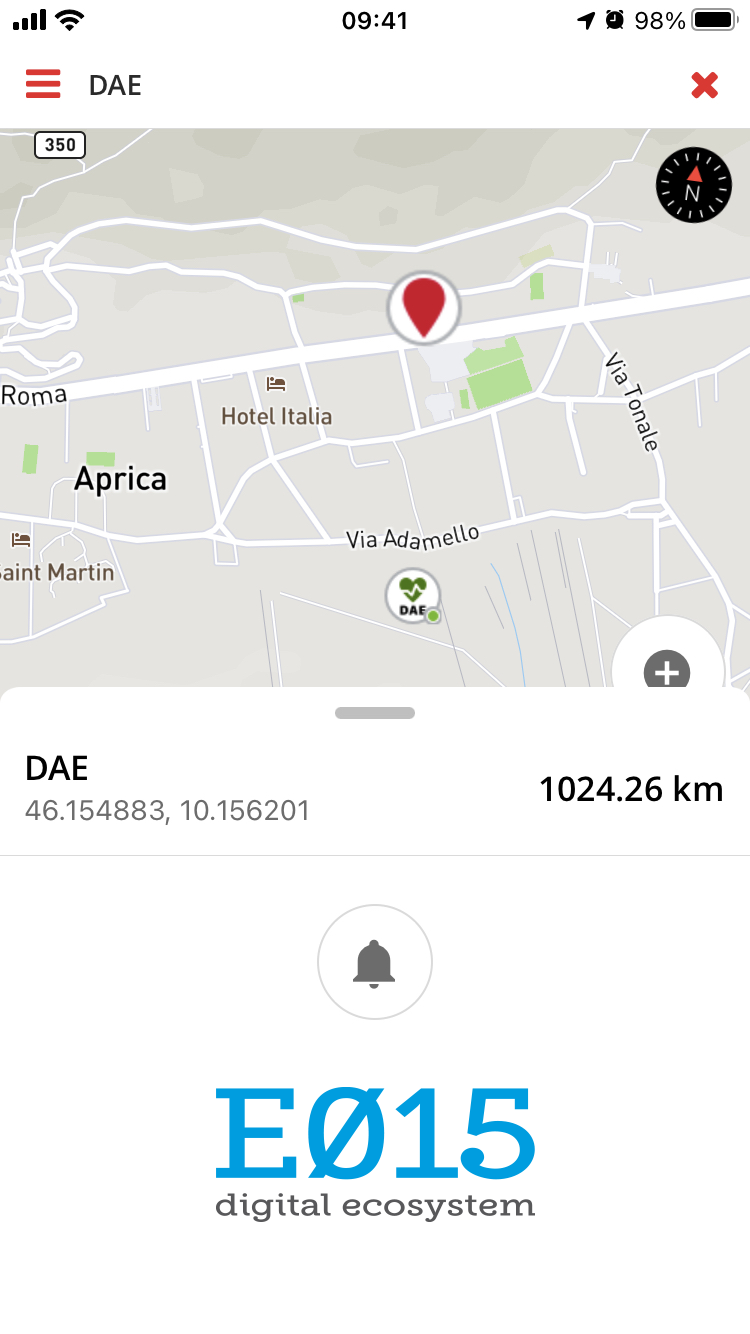Tap the compass to reset north
Viewport: 750px width, 1334px height.
point(693,185)
